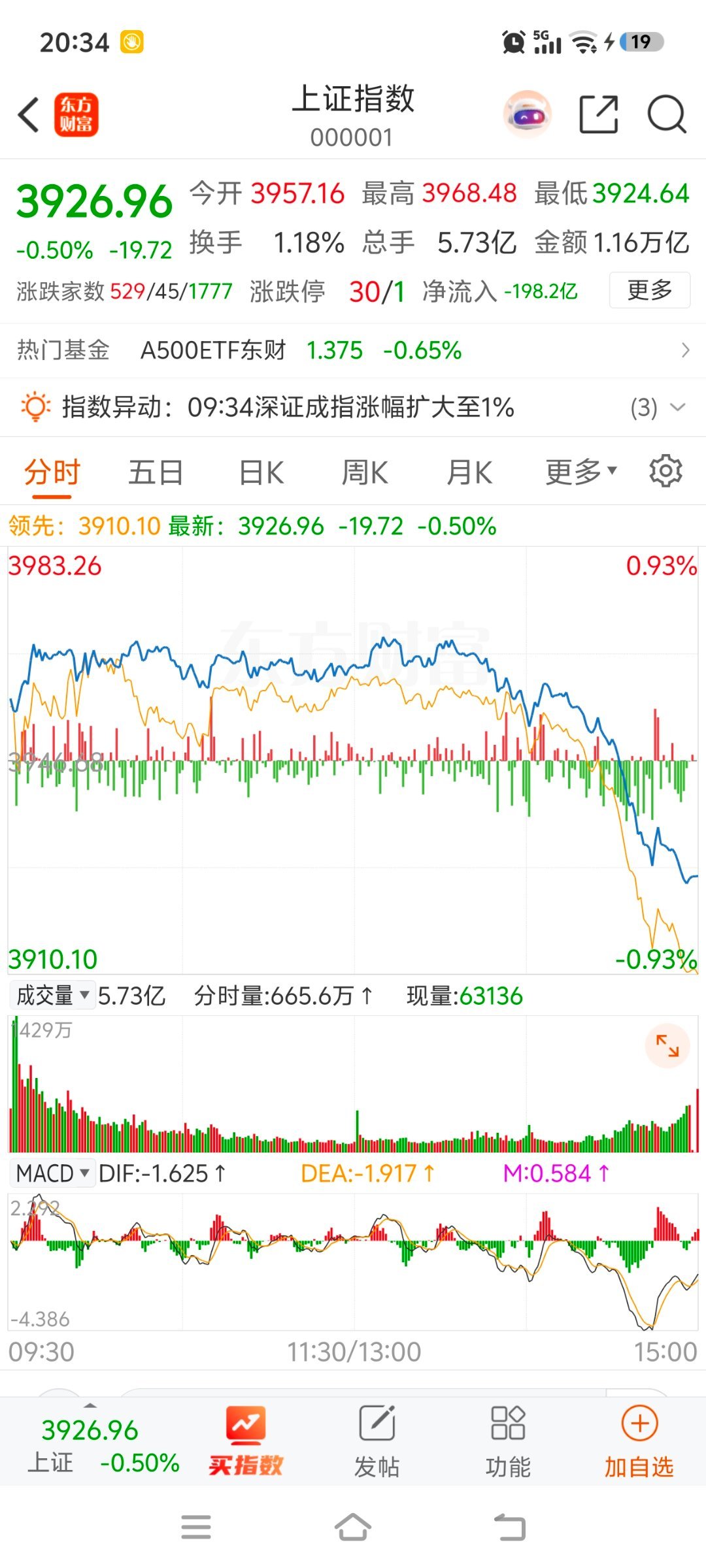
Task: Tap the 更多 button for more stats
Action: (650, 290)
